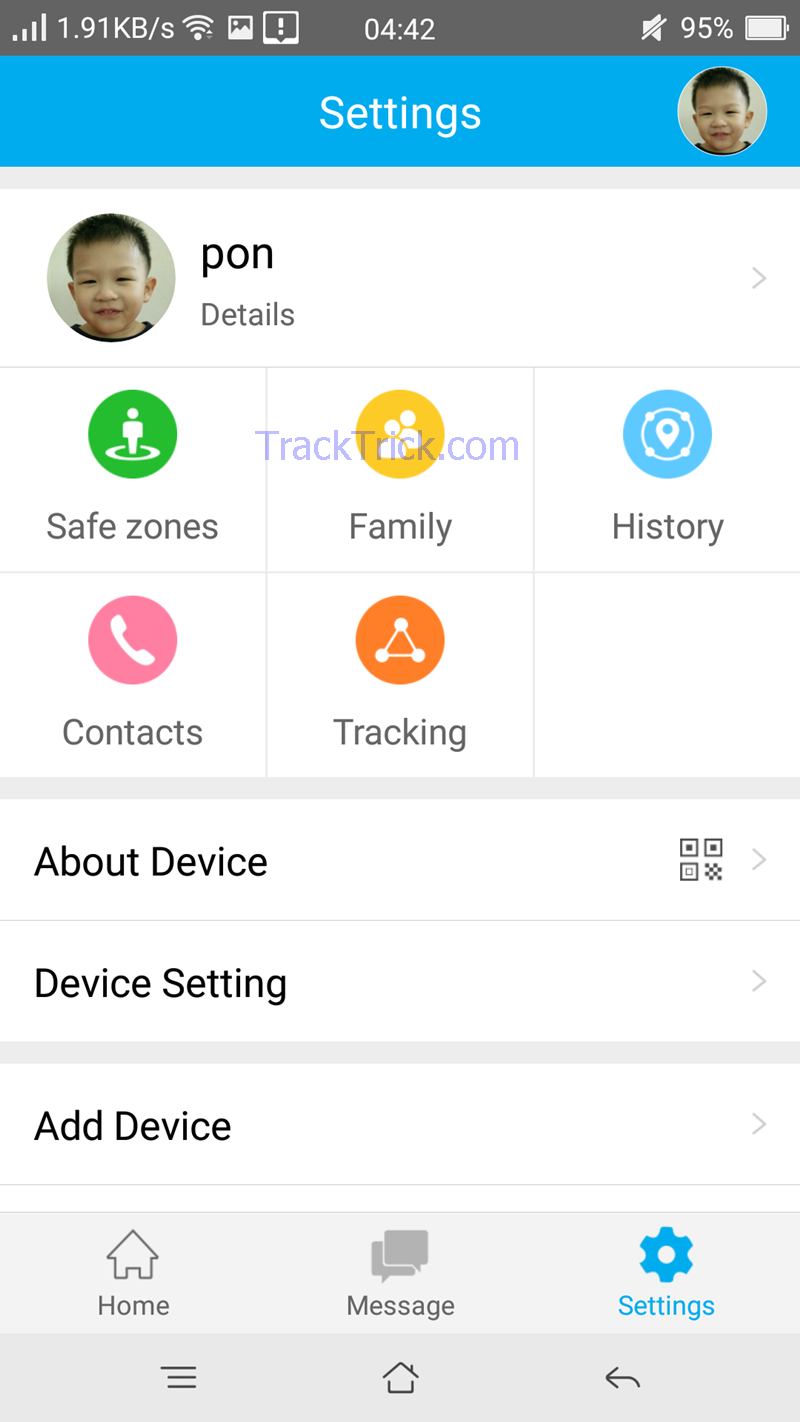
Task: Select the Settings tab
Action: tap(666, 1274)
